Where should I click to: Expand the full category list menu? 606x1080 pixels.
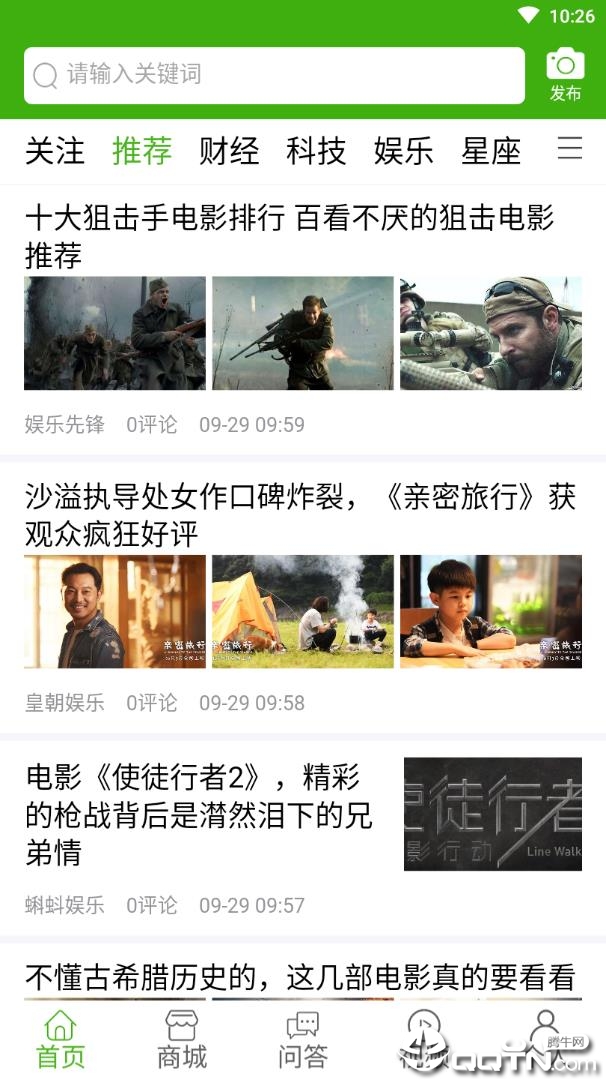tap(570, 150)
